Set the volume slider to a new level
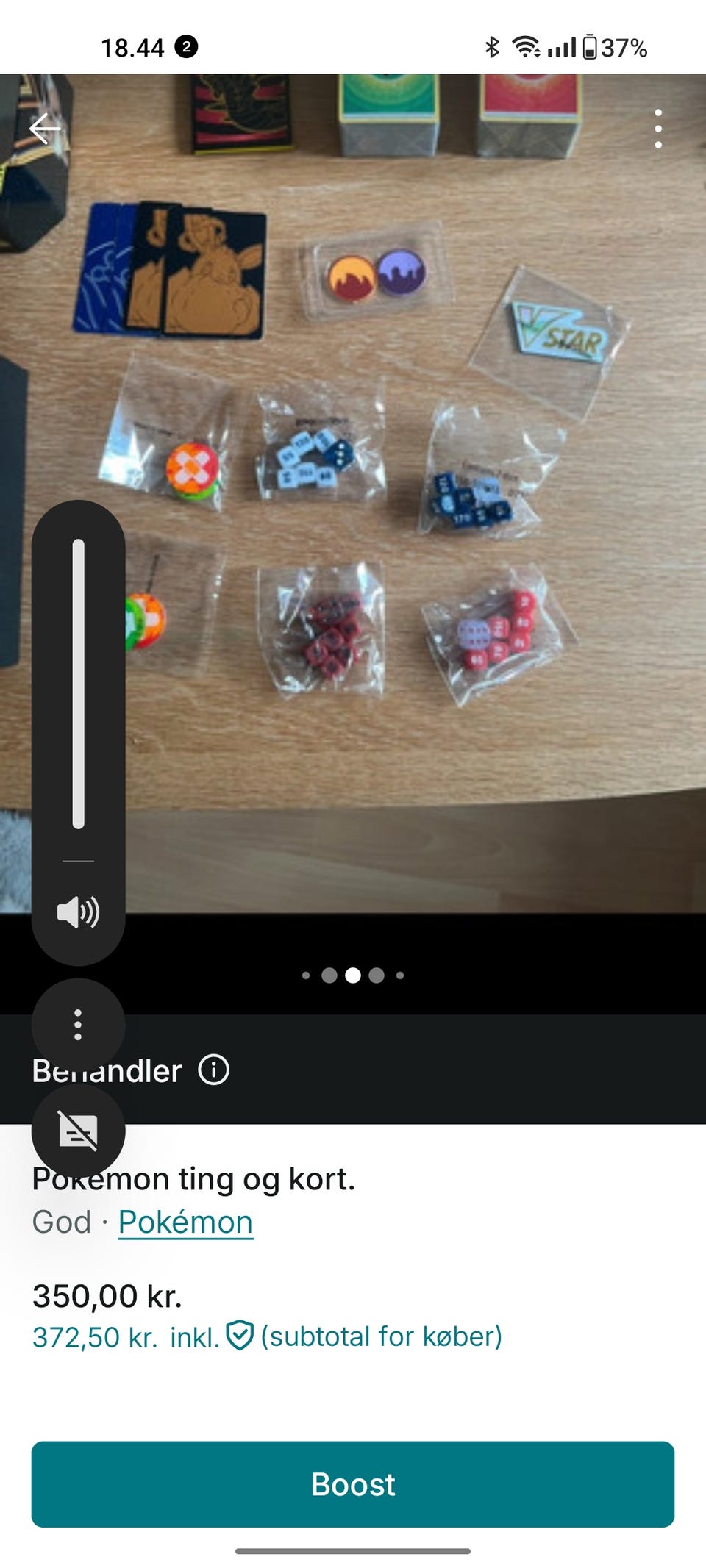The image size is (706, 1568). [x=79, y=684]
